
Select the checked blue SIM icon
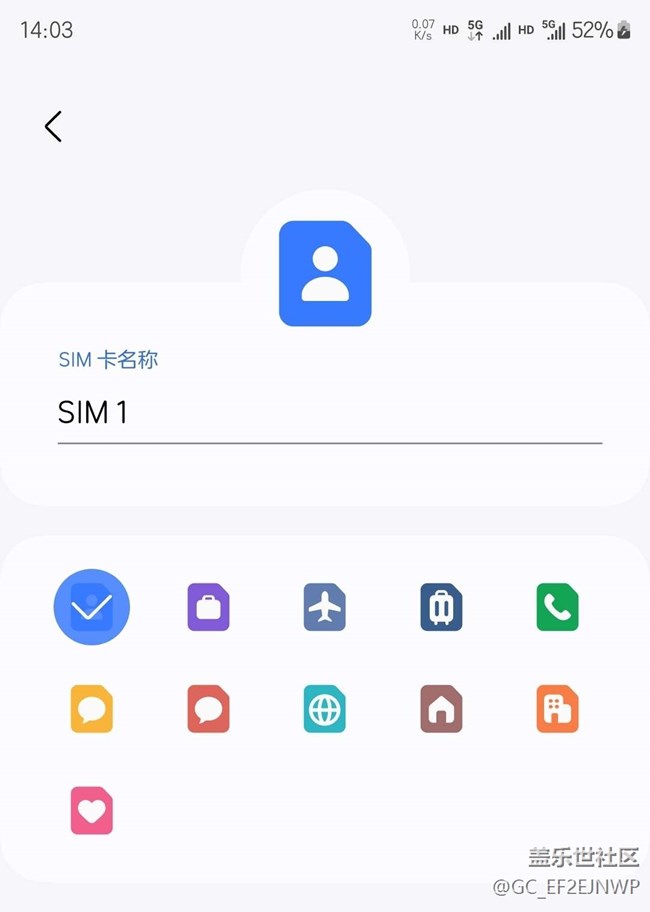click(x=91, y=607)
